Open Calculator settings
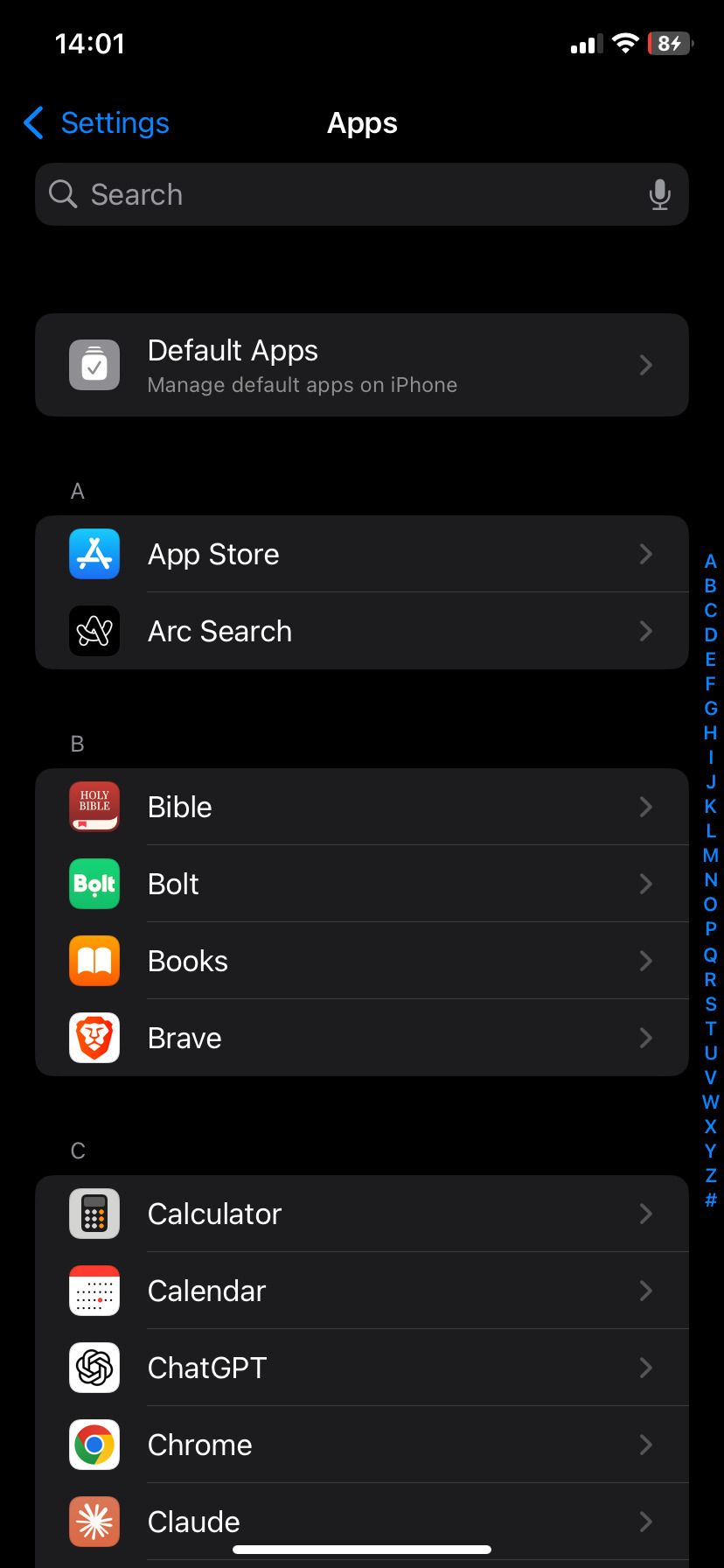Screen dimensions: 724x1568 tap(362, 1214)
